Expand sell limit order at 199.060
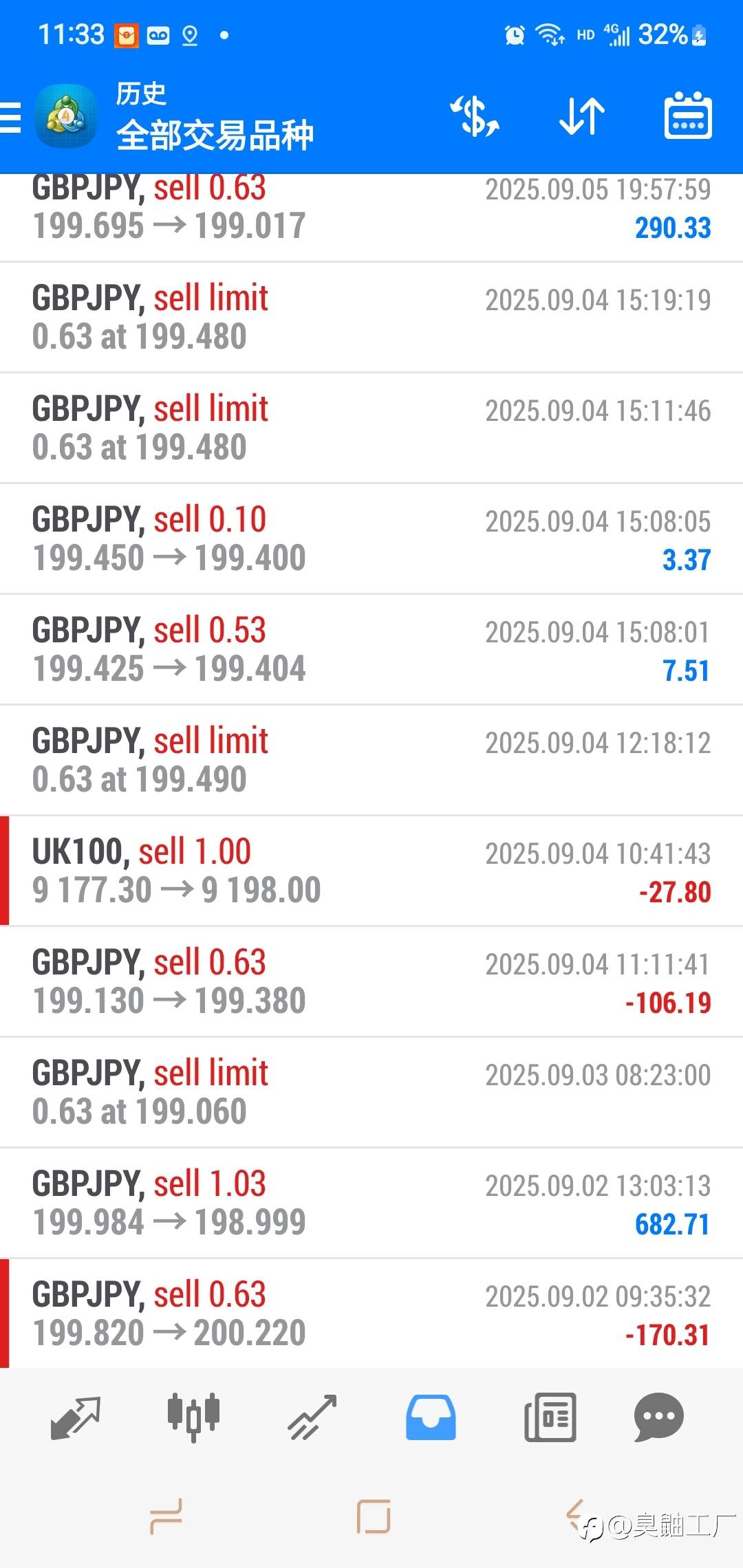The image size is (743, 1568). coord(371,1092)
